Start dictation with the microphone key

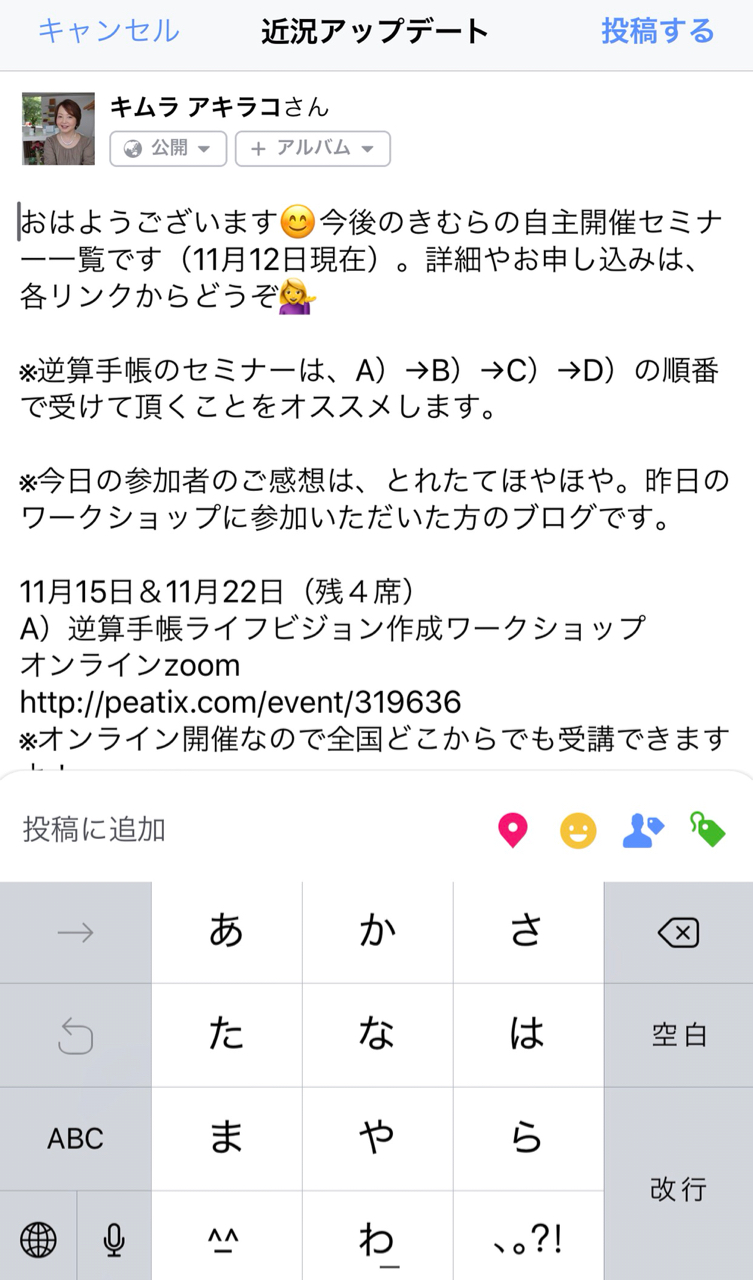click(114, 1240)
